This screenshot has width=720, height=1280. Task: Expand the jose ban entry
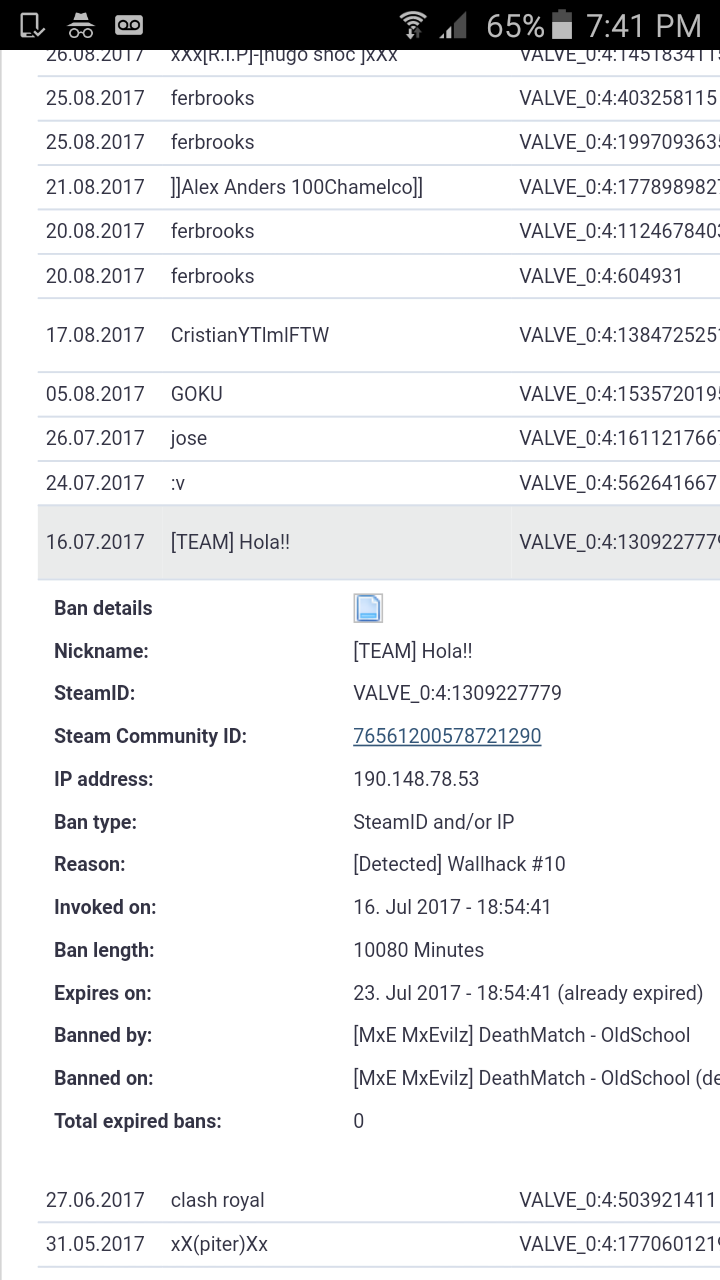coord(379,438)
